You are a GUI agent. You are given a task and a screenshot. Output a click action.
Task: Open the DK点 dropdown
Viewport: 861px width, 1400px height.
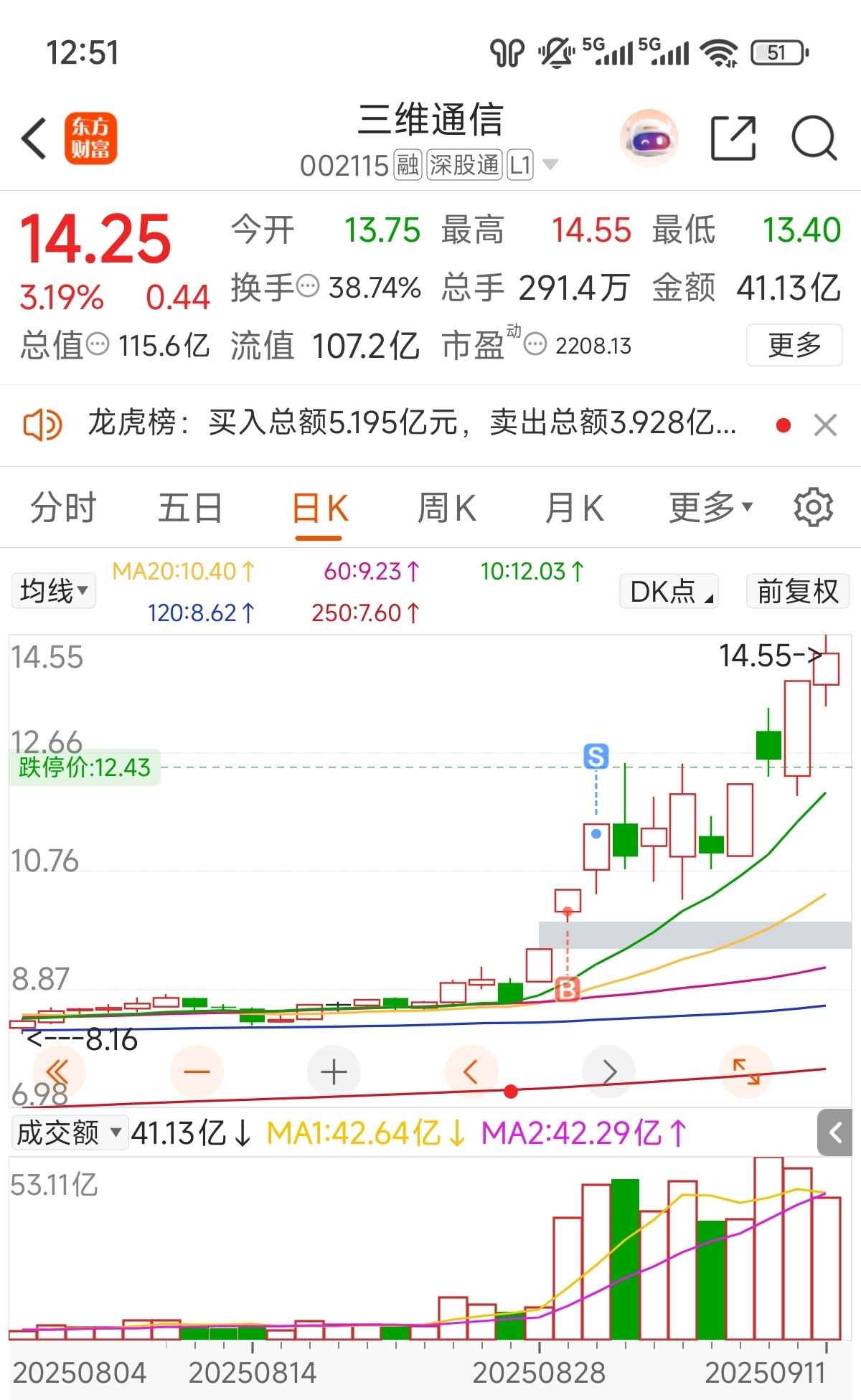point(668,590)
